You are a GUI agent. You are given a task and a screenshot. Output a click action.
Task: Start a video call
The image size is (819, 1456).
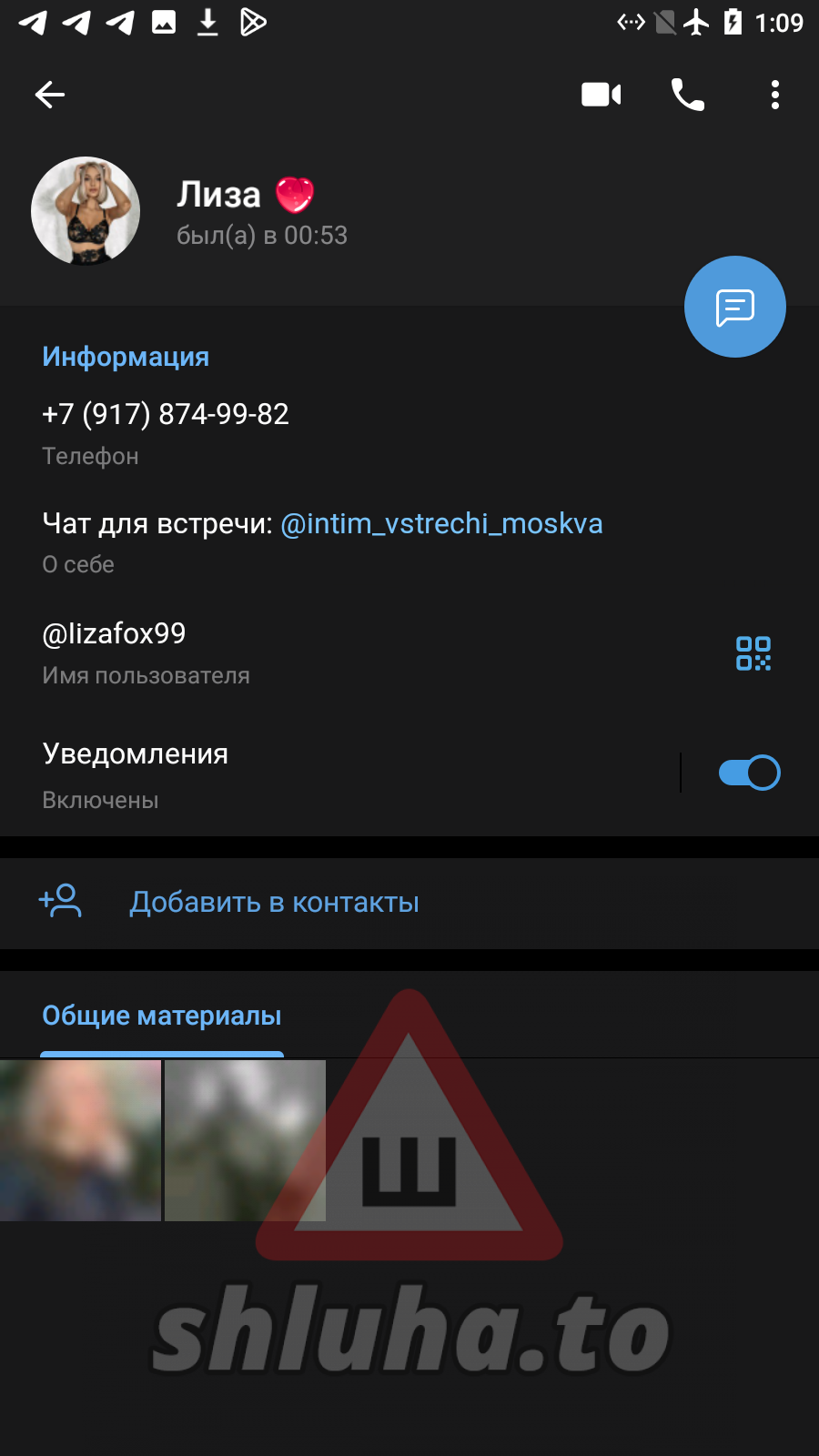(601, 95)
